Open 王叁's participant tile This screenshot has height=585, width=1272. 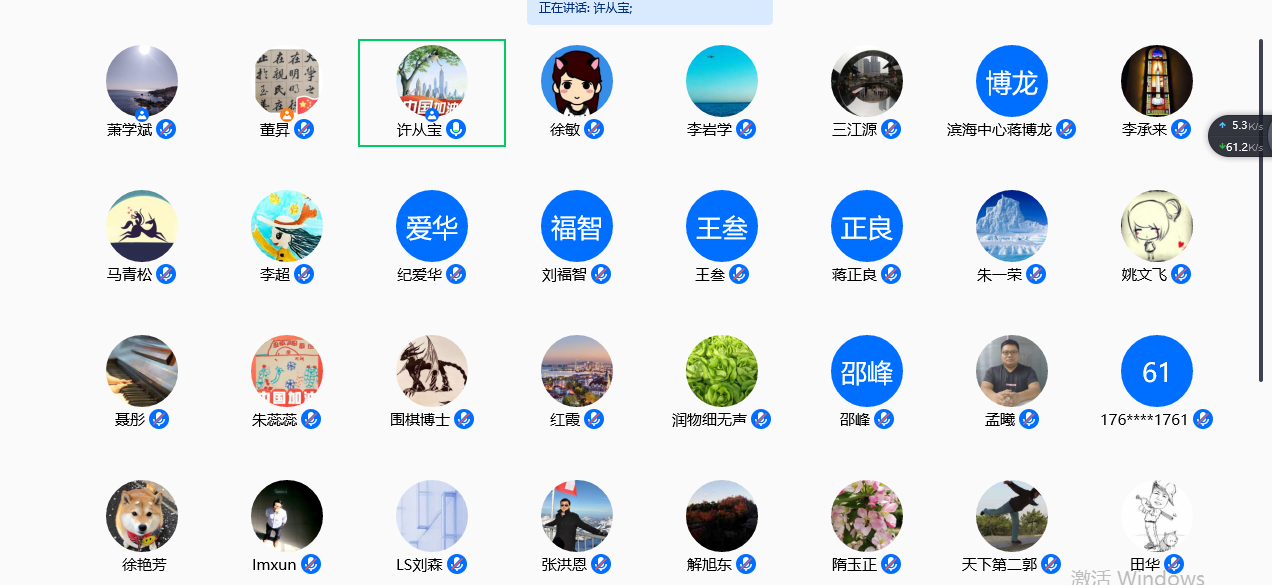click(x=722, y=227)
